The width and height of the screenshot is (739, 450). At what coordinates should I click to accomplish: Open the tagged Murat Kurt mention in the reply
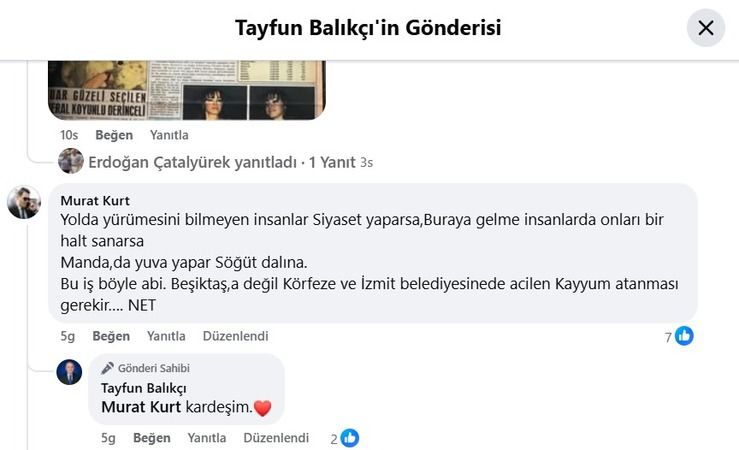point(141,407)
